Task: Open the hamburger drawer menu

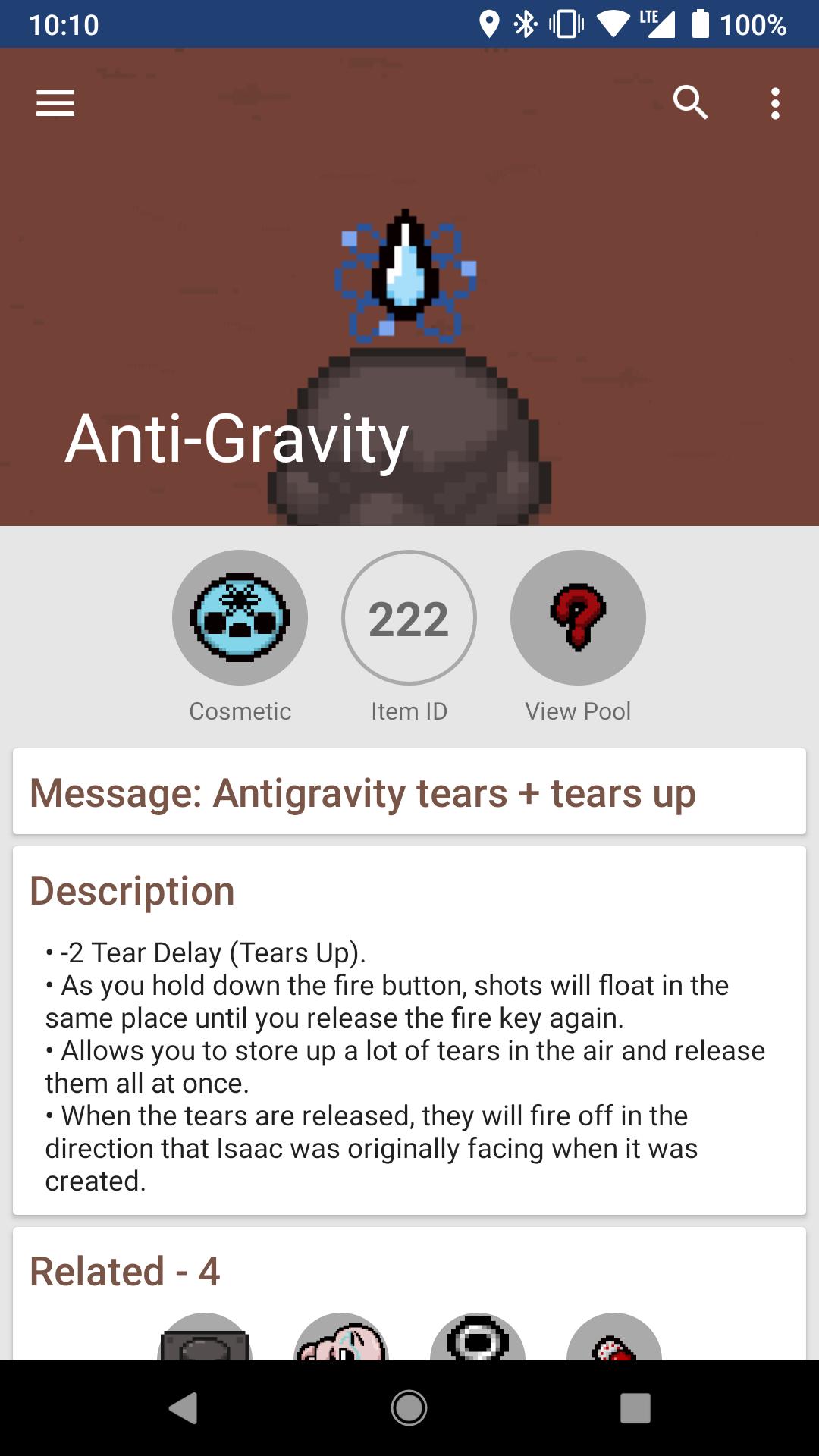Action: tap(55, 103)
